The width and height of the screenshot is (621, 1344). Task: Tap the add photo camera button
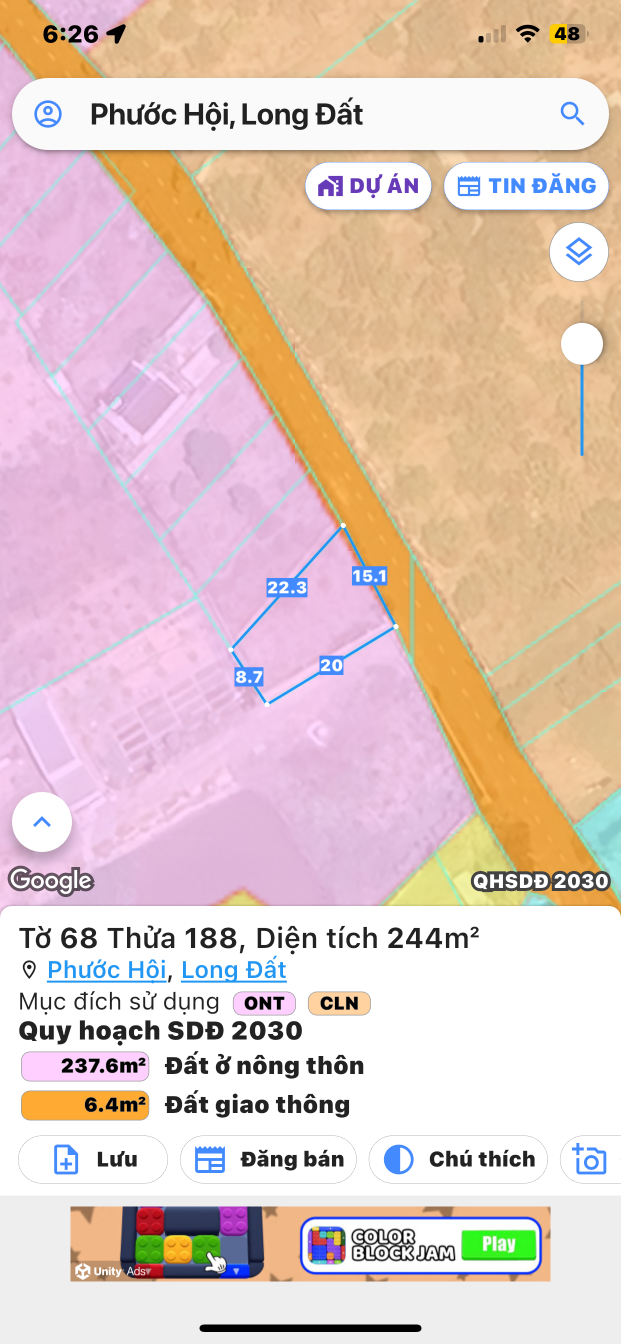pyautogui.click(x=591, y=1160)
